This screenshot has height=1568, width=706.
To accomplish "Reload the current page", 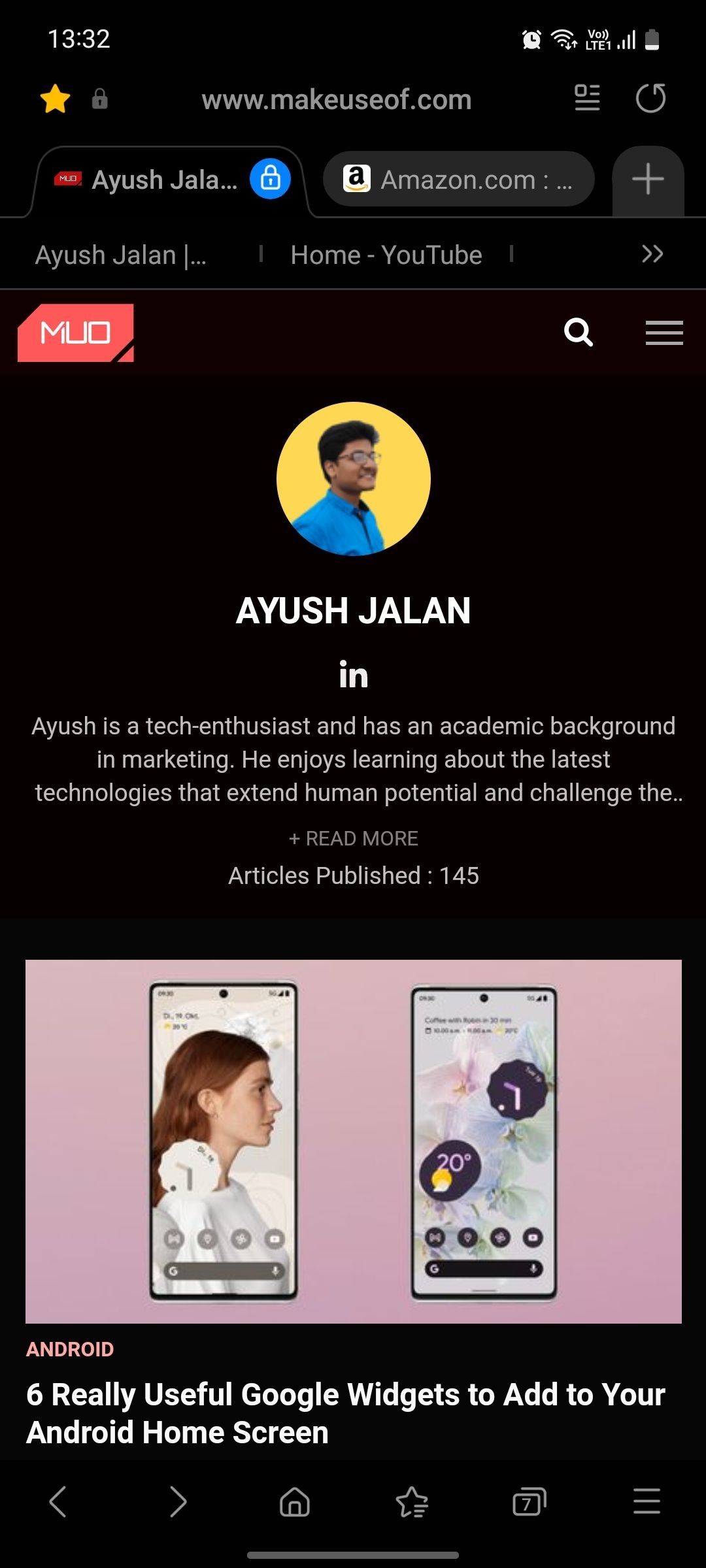I will (650, 99).
